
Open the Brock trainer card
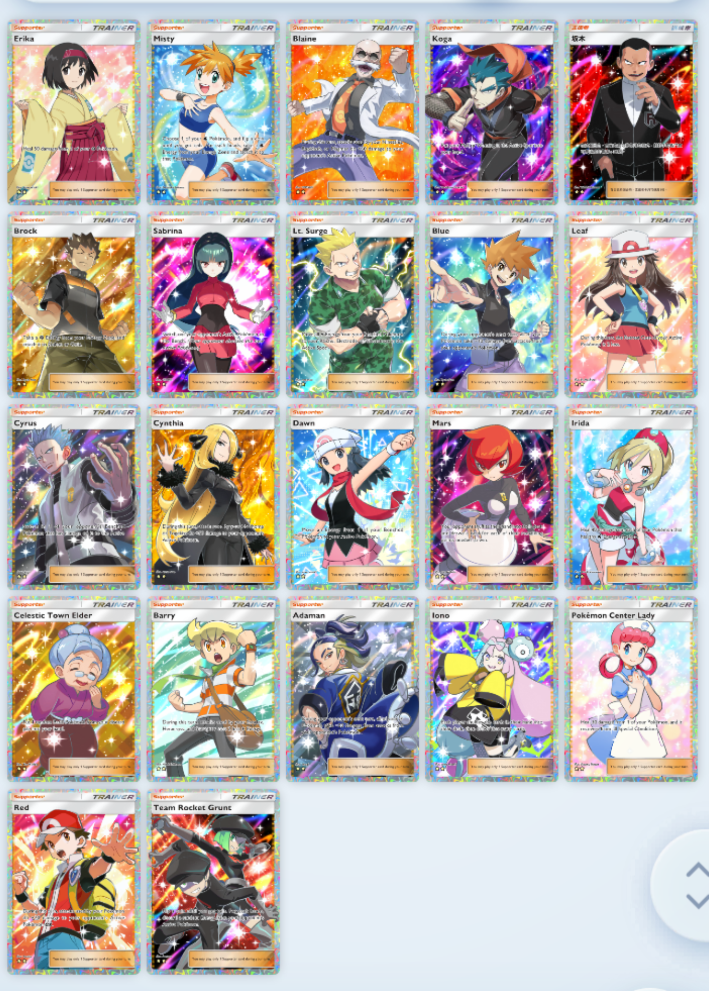tap(73, 305)
